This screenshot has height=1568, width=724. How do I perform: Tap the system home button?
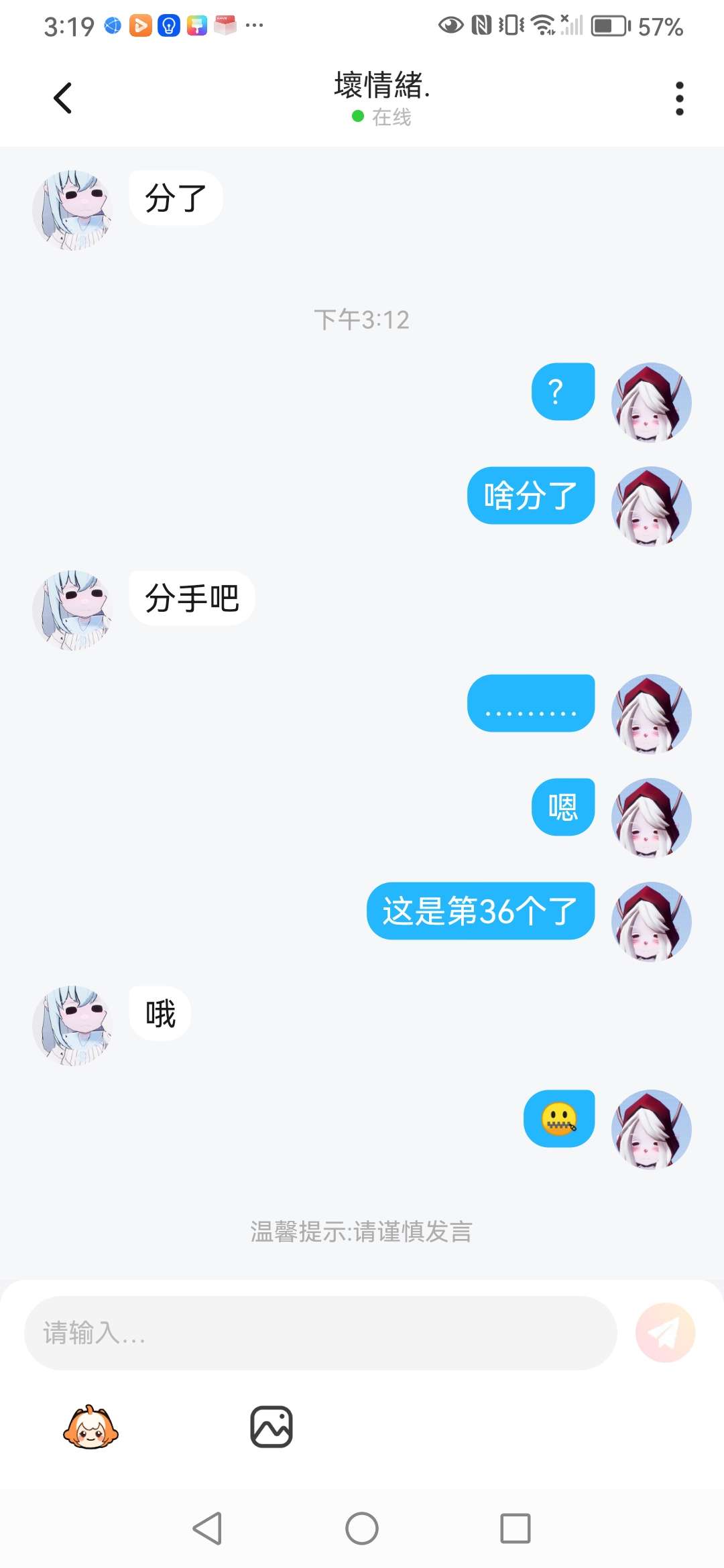(x=362, y=1528)
